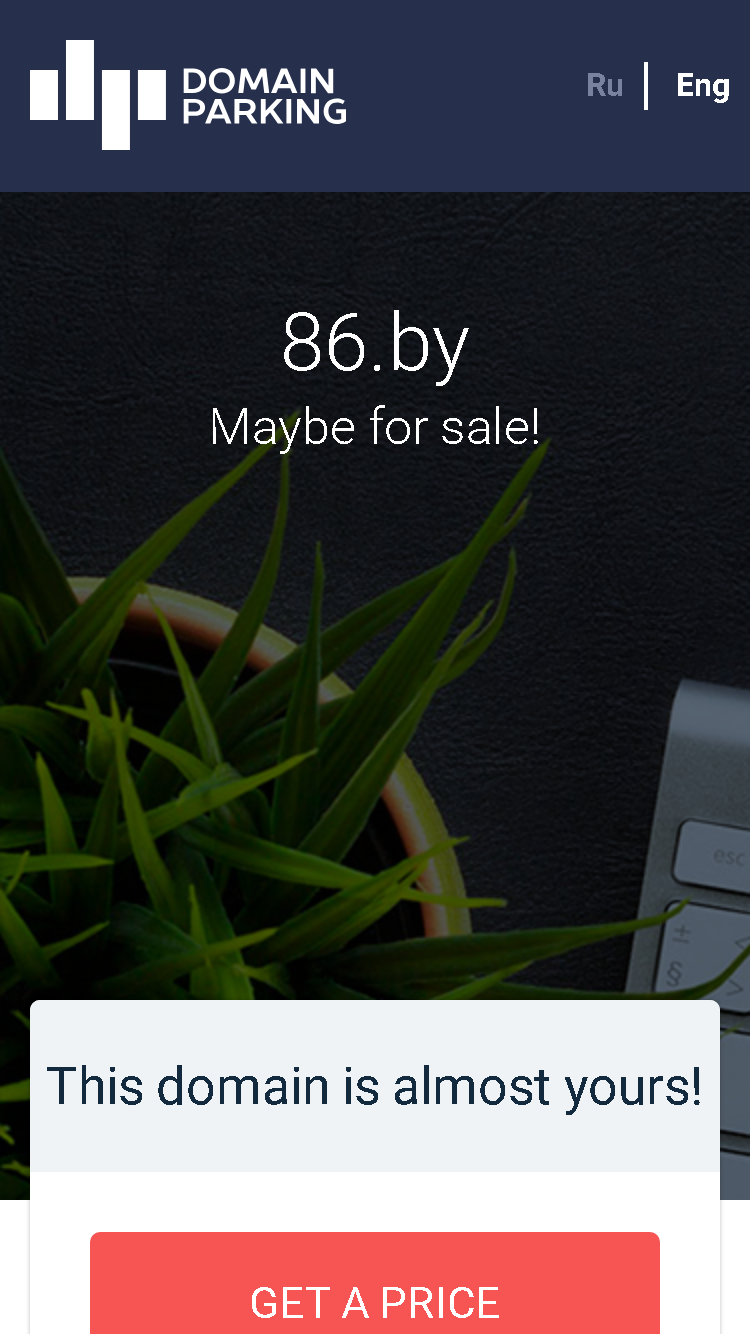Open the Domain Parking home logo
Screen dimensions: 750x1334
(188, 95)
